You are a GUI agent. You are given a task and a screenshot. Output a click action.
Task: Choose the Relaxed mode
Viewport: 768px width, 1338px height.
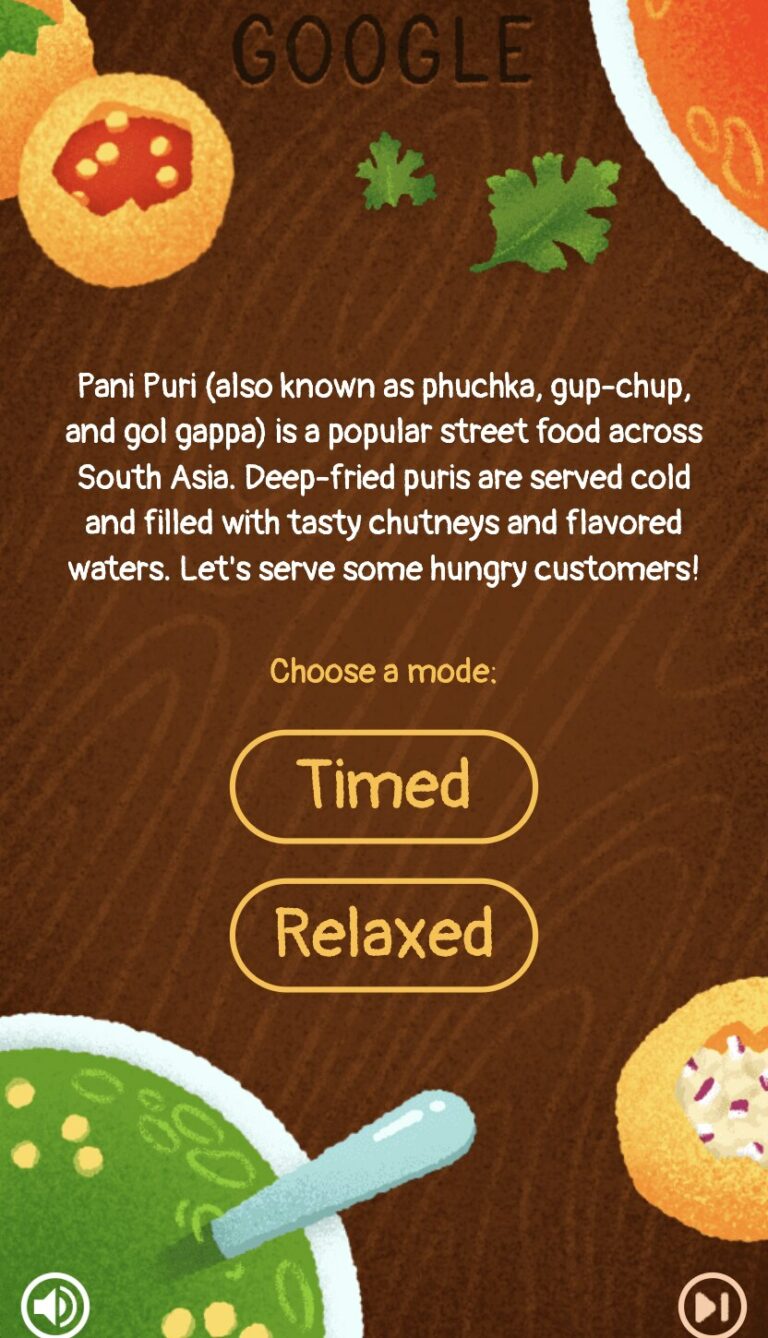point(384,934)
